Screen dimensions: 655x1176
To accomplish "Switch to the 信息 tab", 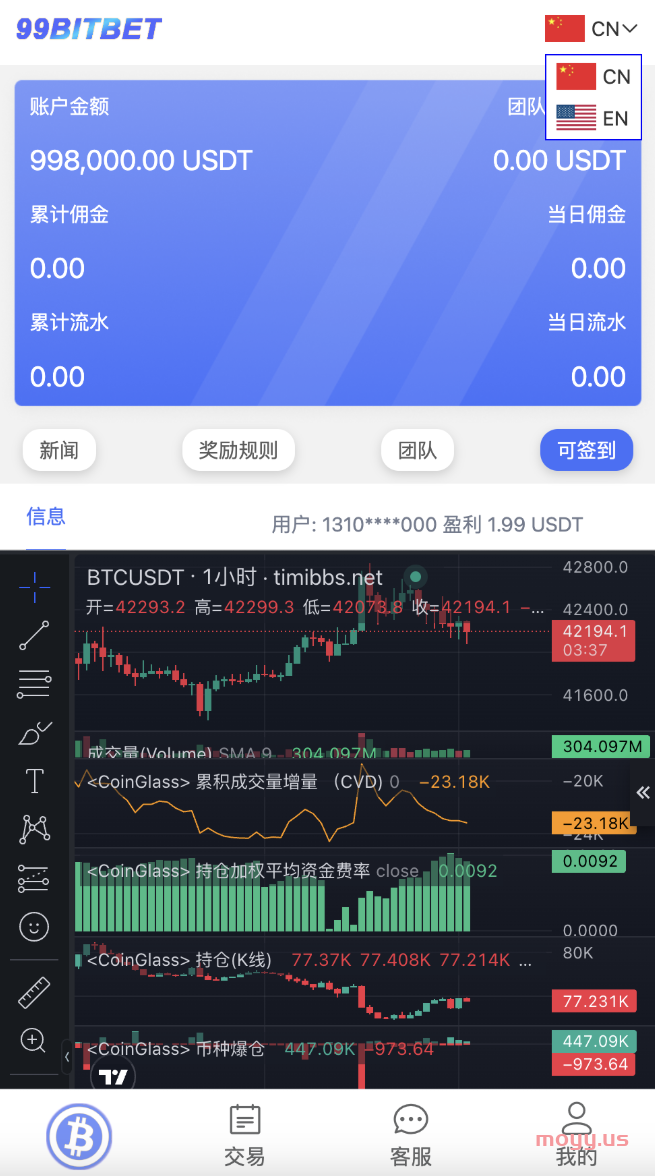I will tap(46, 516).
